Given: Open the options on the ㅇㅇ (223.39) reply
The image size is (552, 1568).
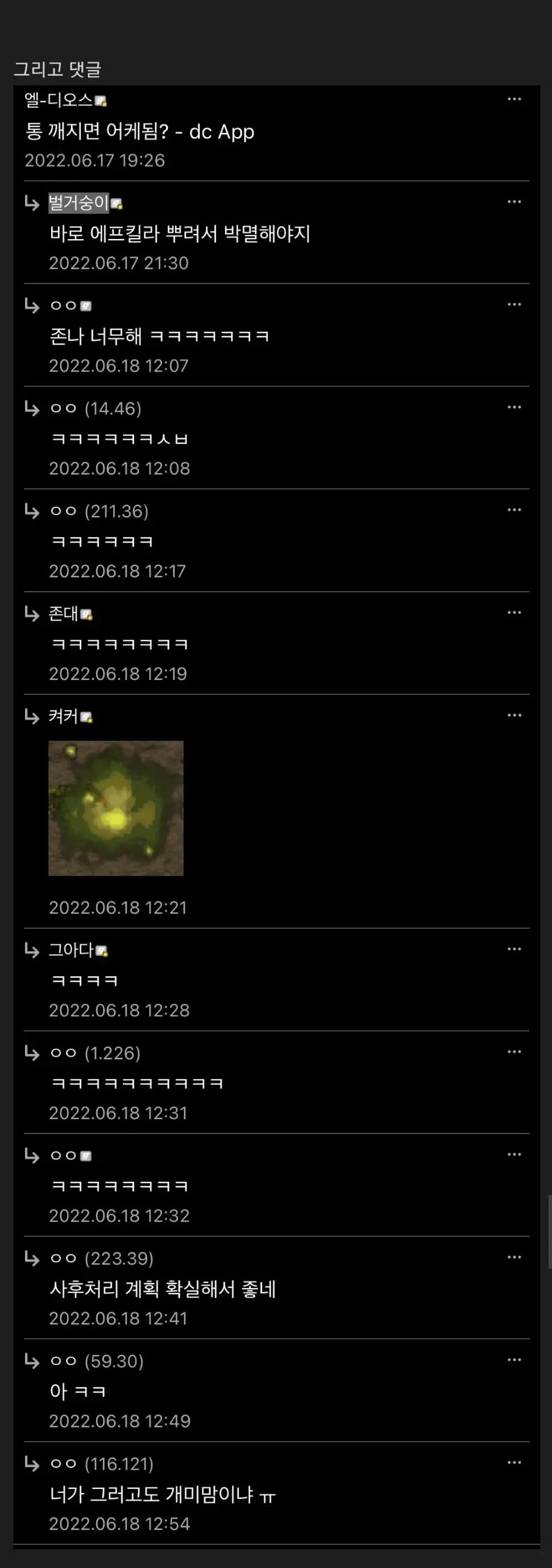Looking at the screenshot, I should [x=514, y=1257].
